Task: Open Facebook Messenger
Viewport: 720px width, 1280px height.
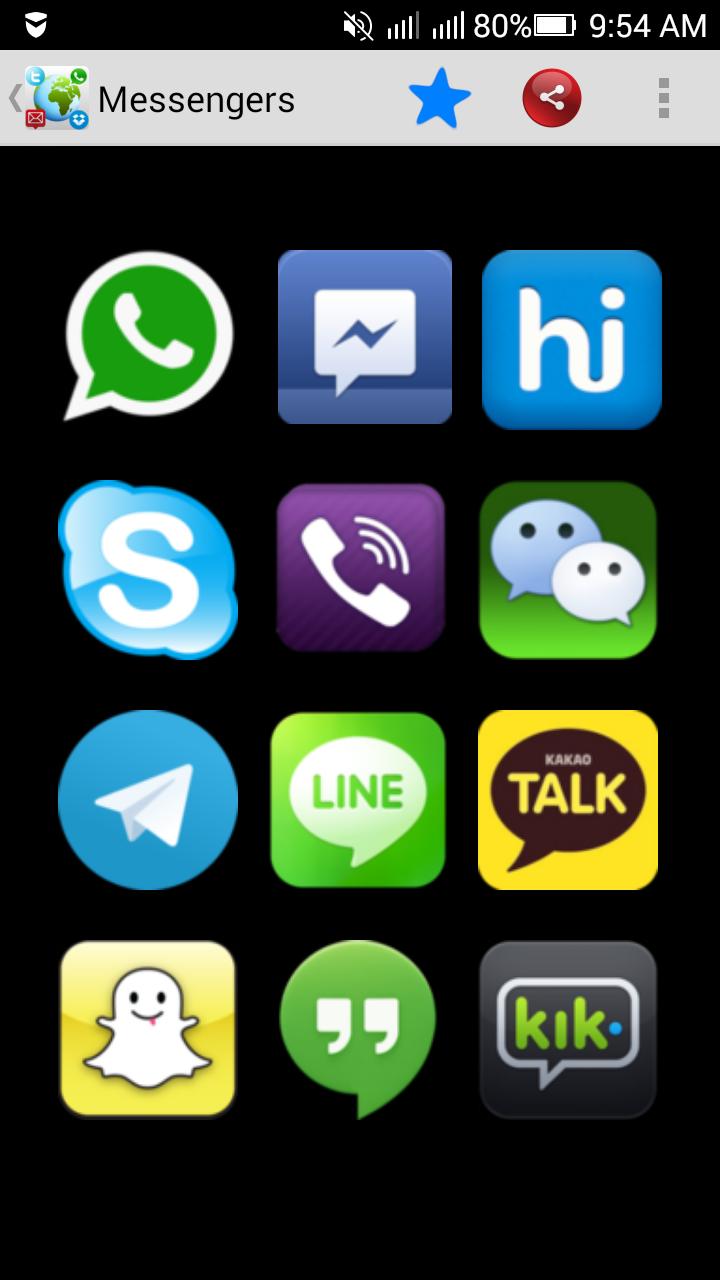Action: 365,337
